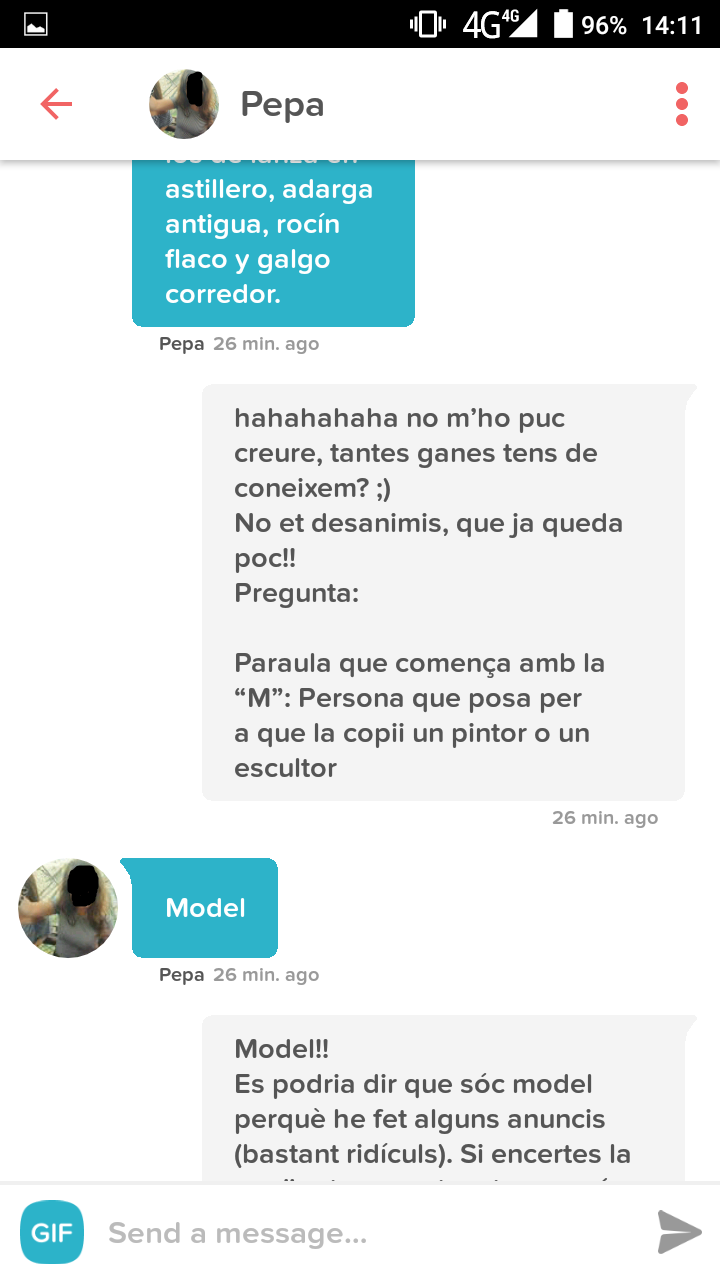This screenshot has height=1280, width=720.
Task: Open the GIF picker
Action: click(x=52, y=1232)
